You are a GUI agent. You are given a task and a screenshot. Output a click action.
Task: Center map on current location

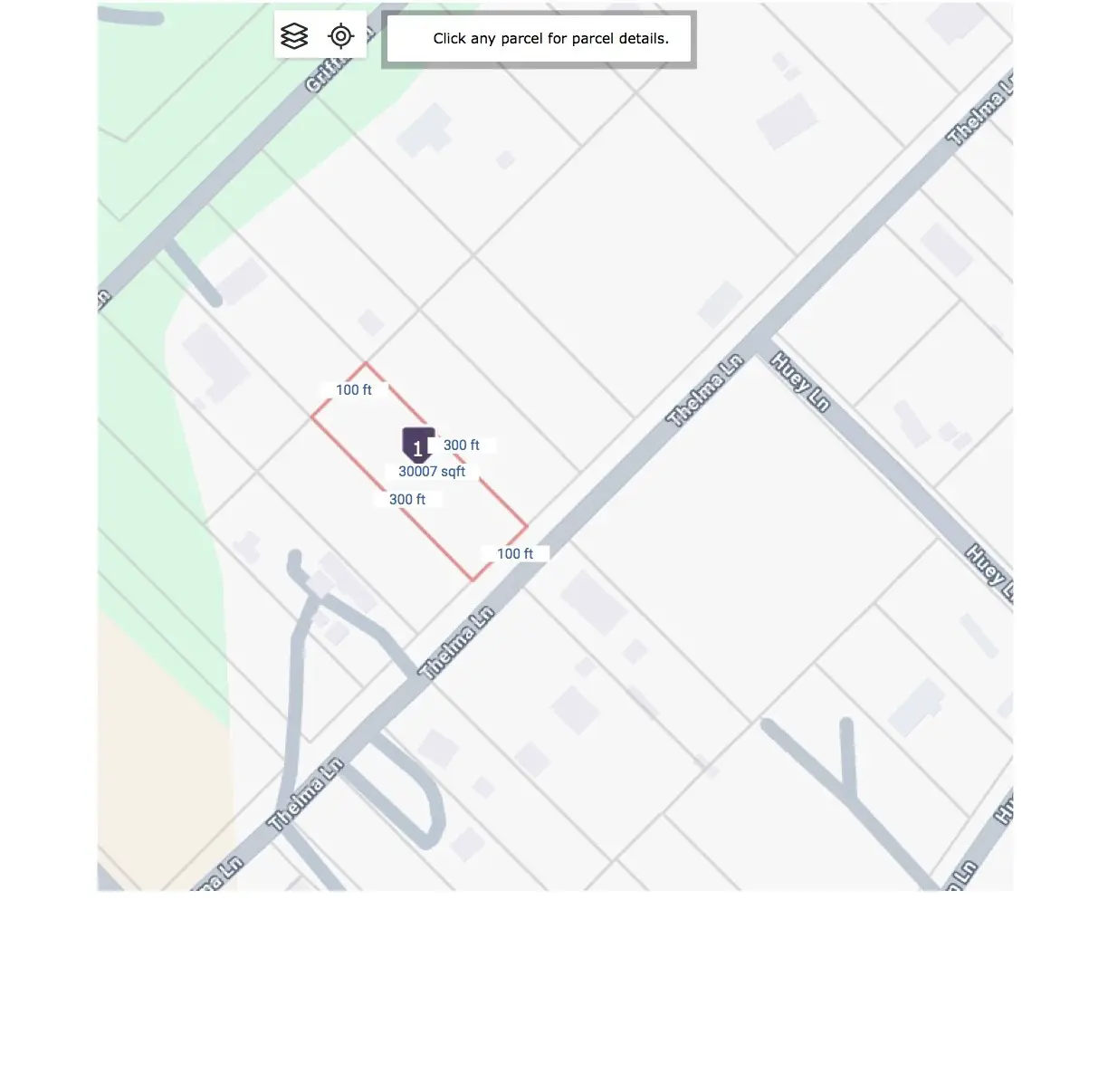[x=341, y=36]
